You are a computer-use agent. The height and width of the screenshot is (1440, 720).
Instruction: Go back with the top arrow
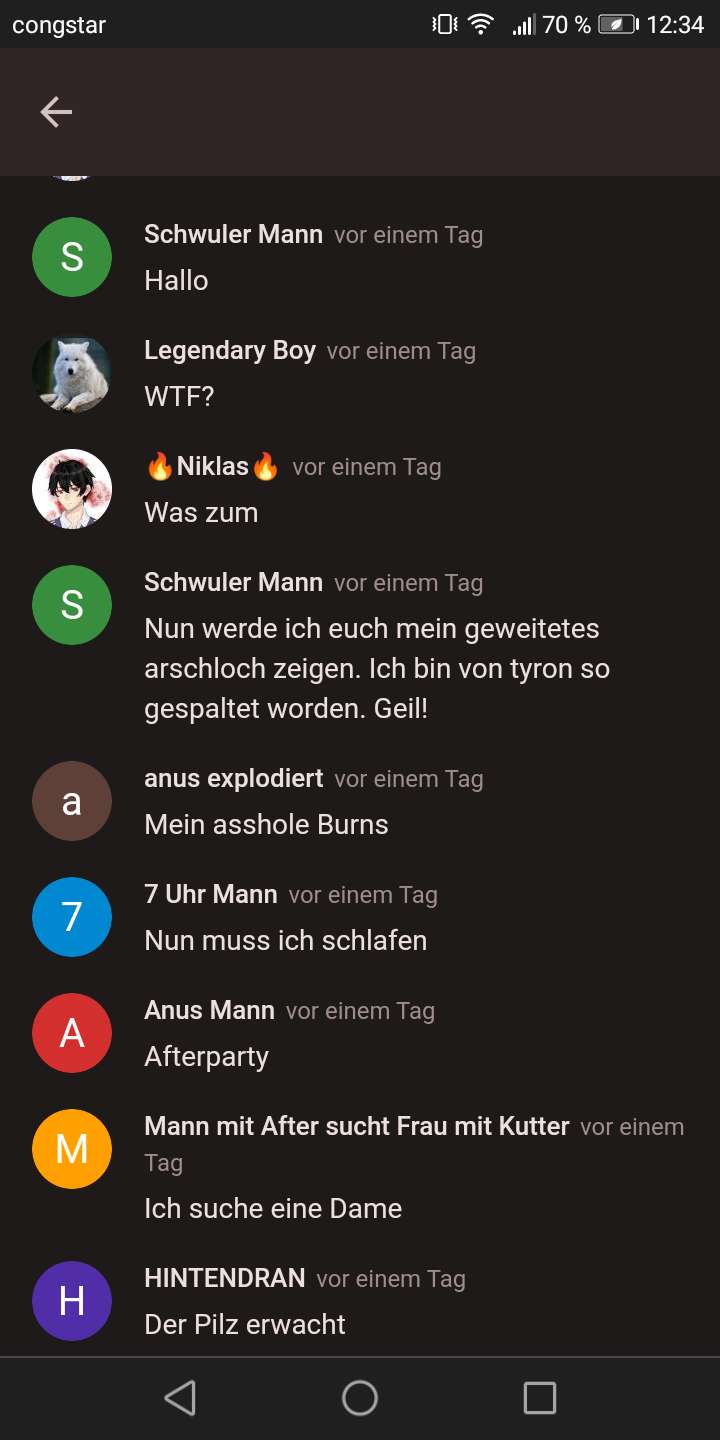56,112
